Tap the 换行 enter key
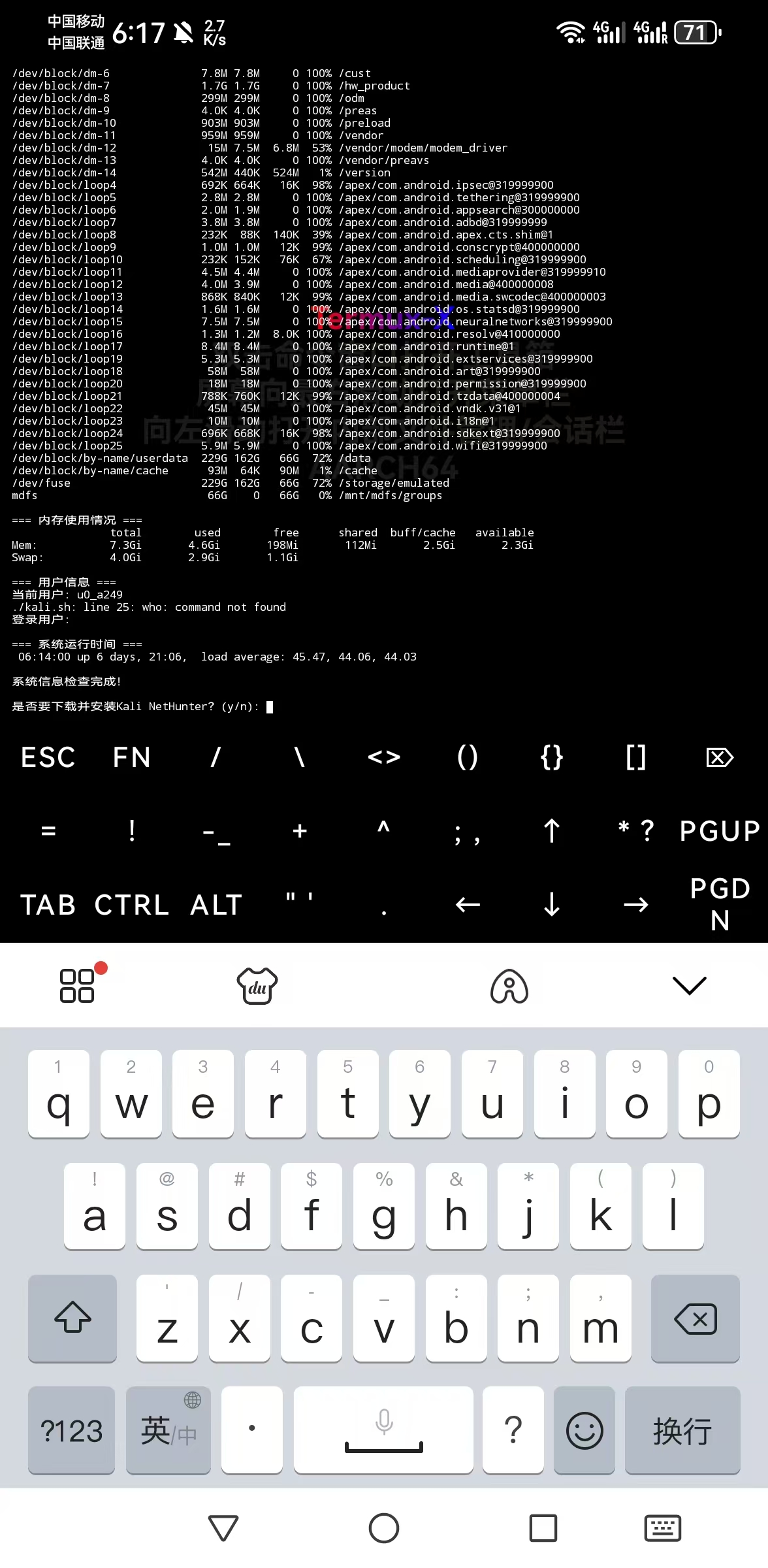Viewport: 768px width, 1568px height. point(682,1431)
